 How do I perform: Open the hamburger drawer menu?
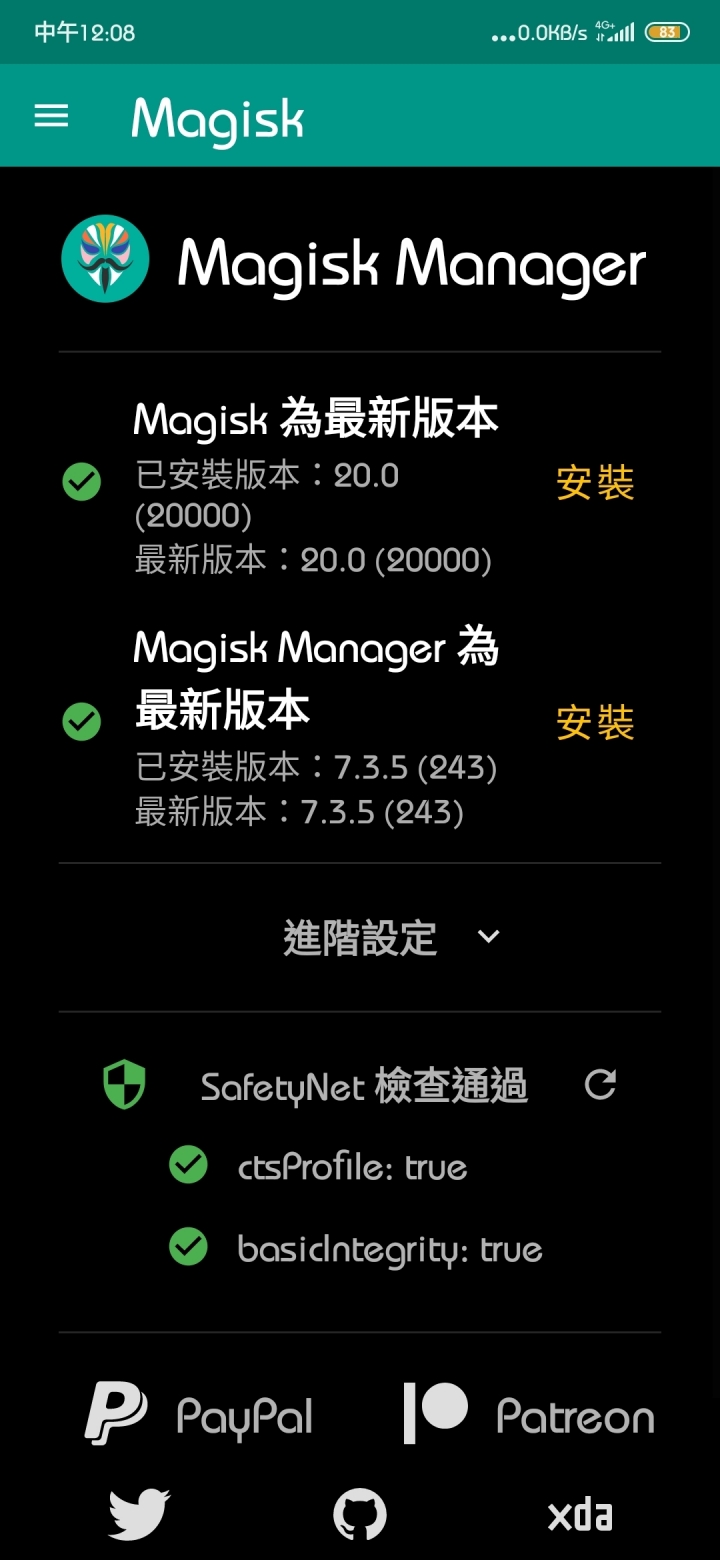pyautogui.click(x=52, y=116)
